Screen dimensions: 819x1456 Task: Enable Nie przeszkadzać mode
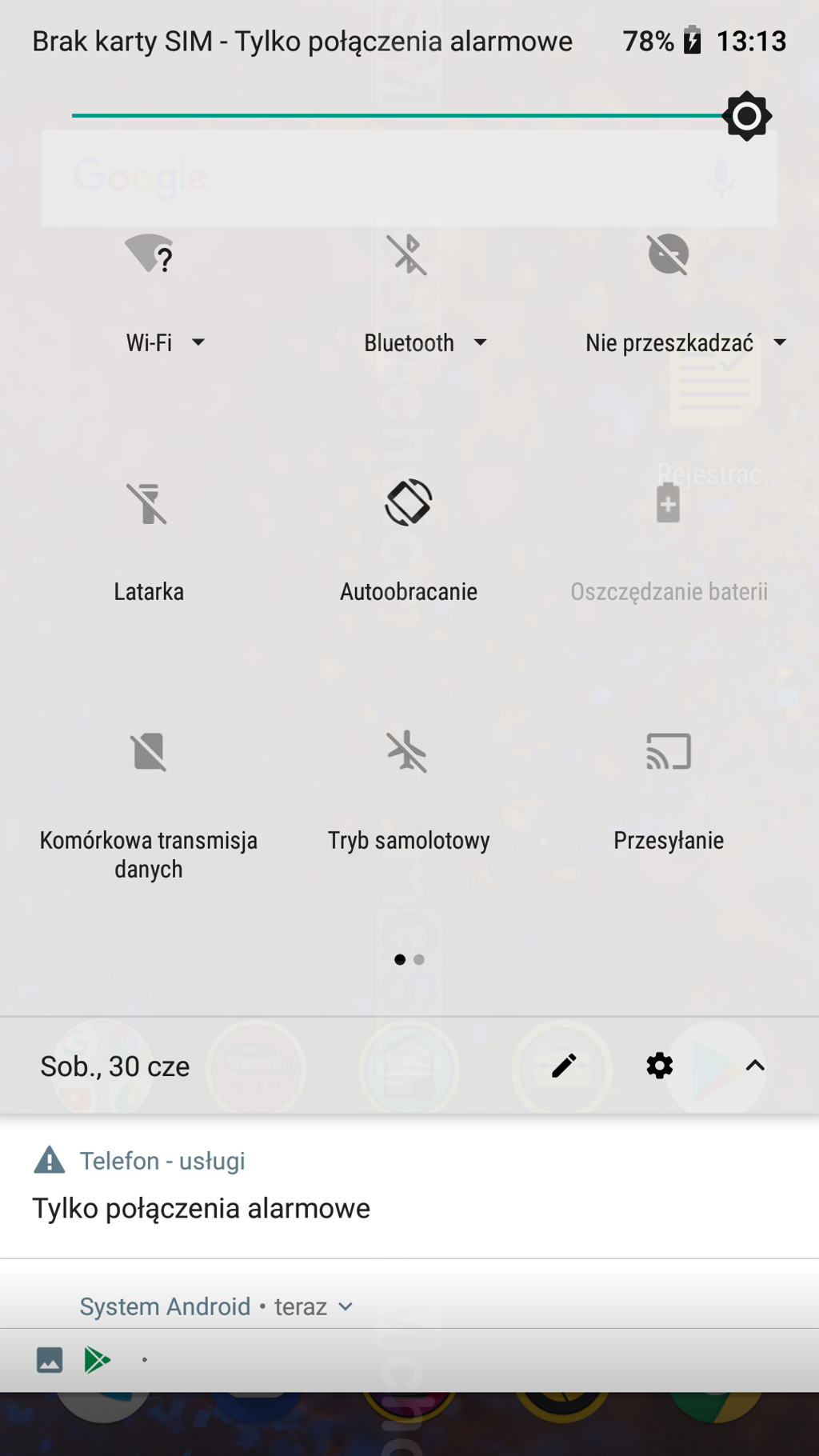(668, 255)
